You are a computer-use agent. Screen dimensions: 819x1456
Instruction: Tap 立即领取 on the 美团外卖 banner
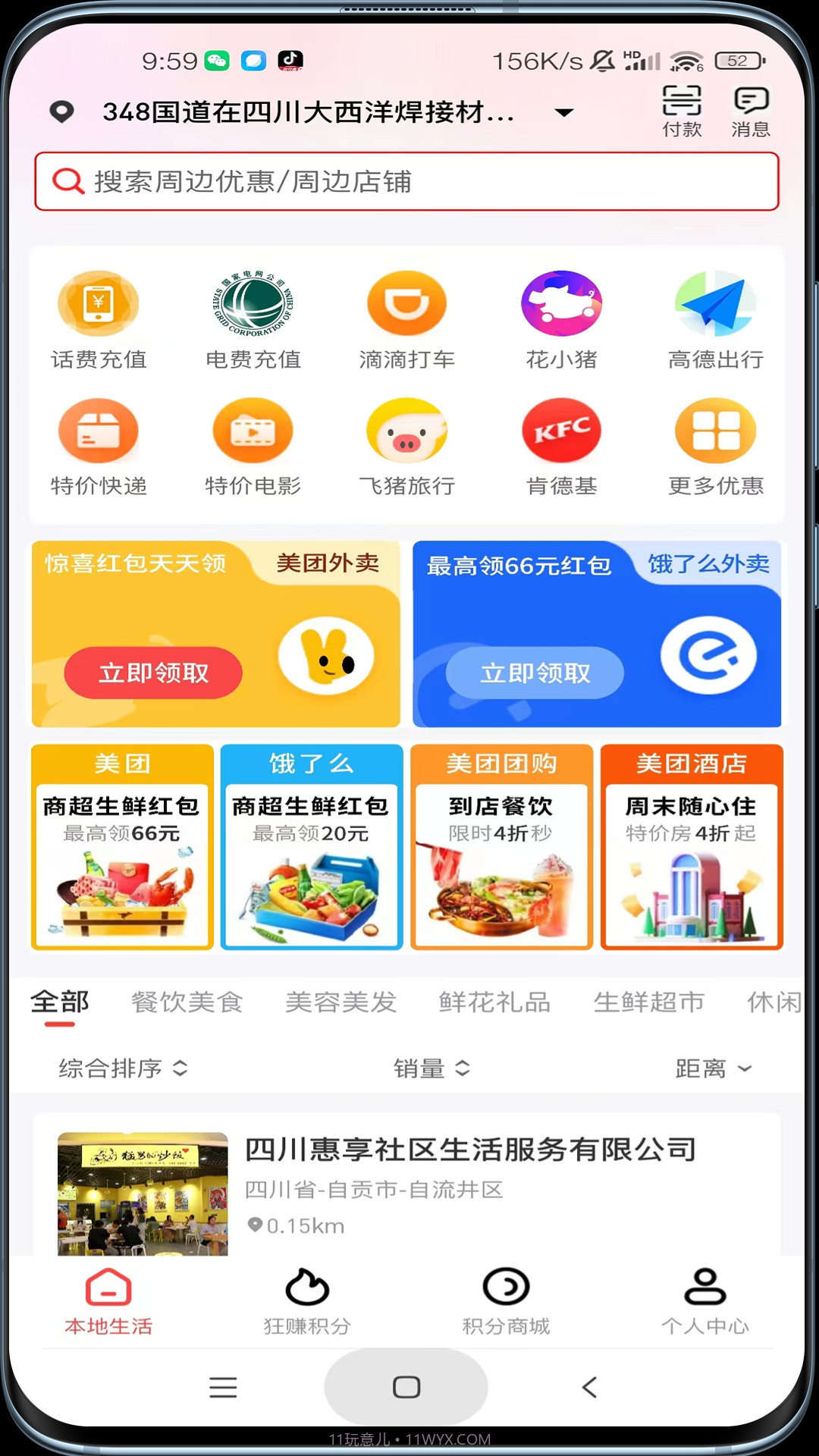[152, 673]
